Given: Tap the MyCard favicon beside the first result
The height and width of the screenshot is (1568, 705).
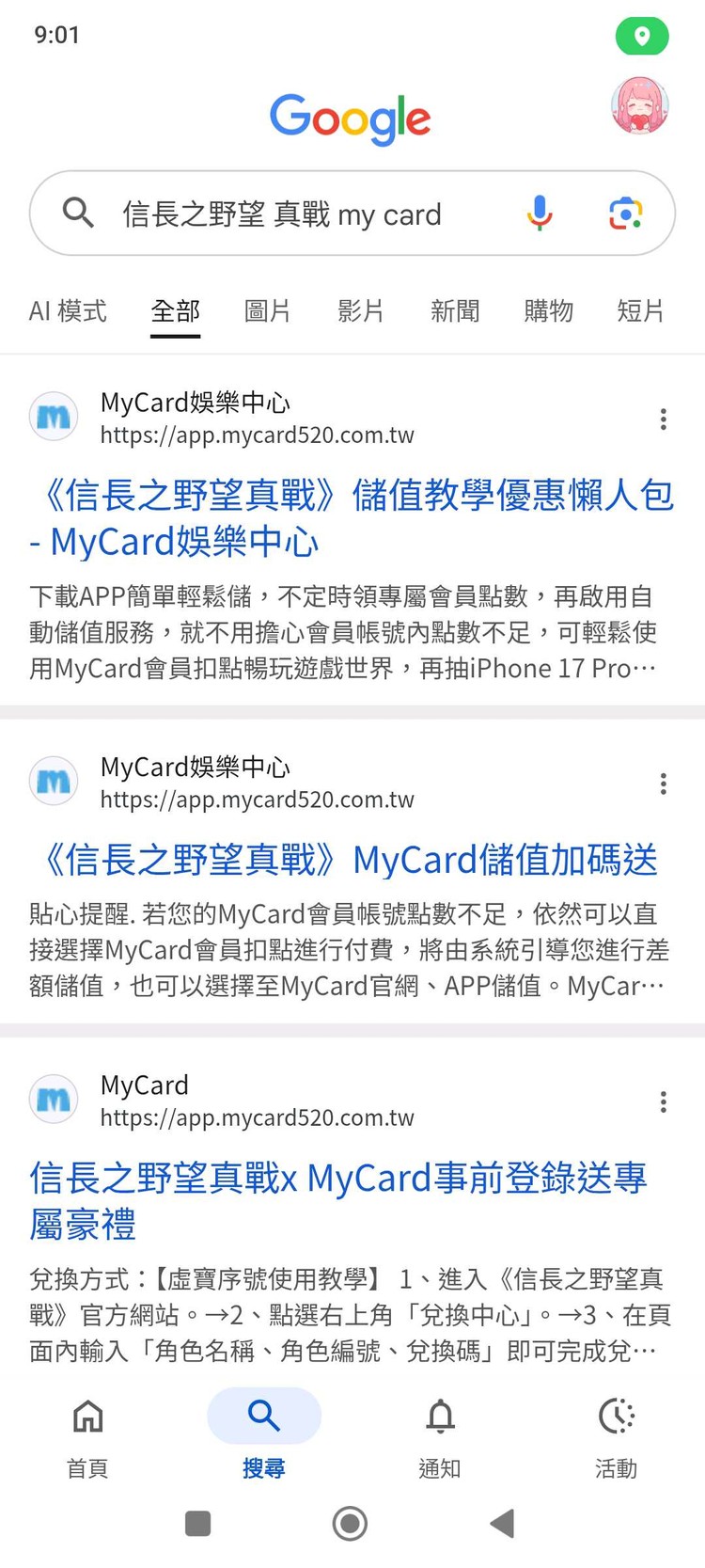Looking at the screenshot, I should pyautogui.click(x=54, y=417).
